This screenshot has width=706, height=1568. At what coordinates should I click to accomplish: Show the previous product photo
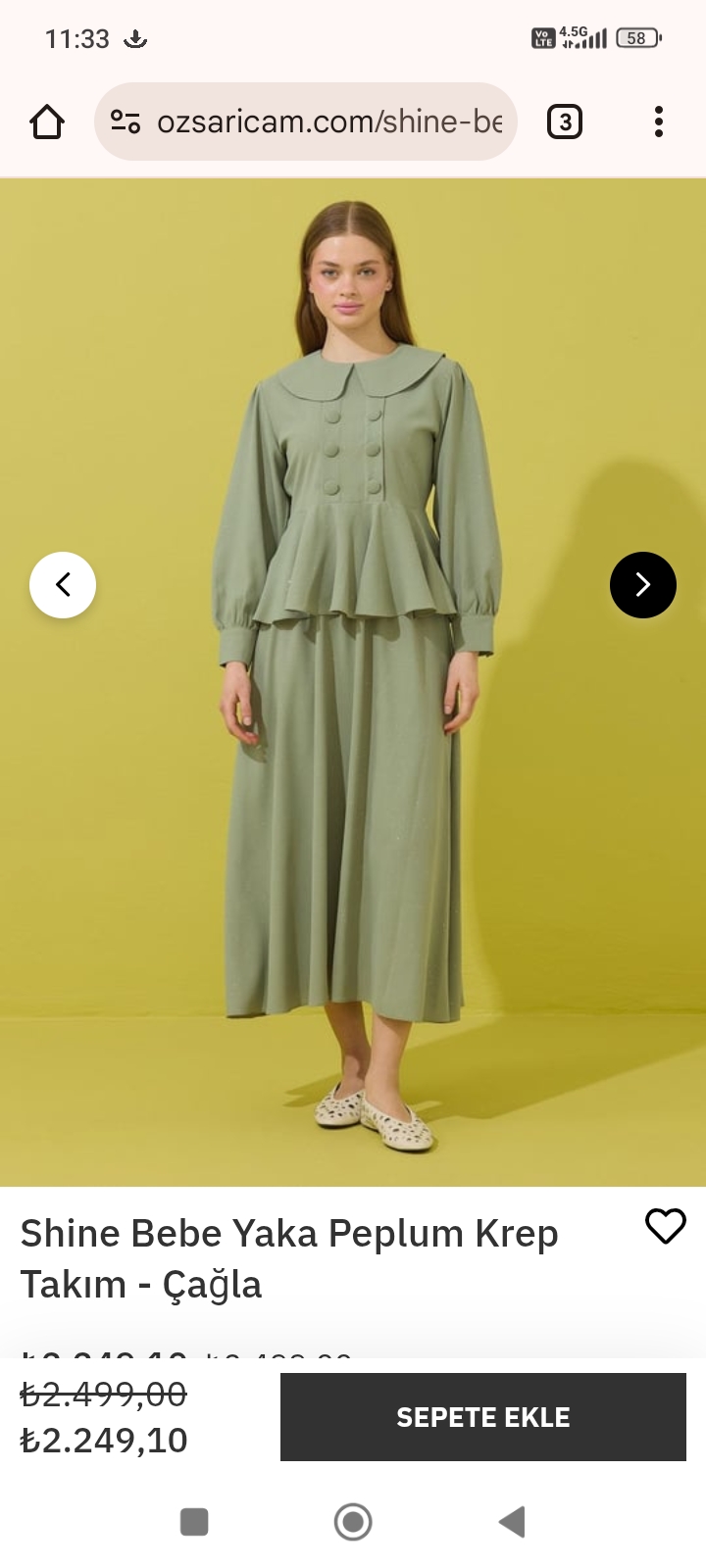click(x=63, y=585)
